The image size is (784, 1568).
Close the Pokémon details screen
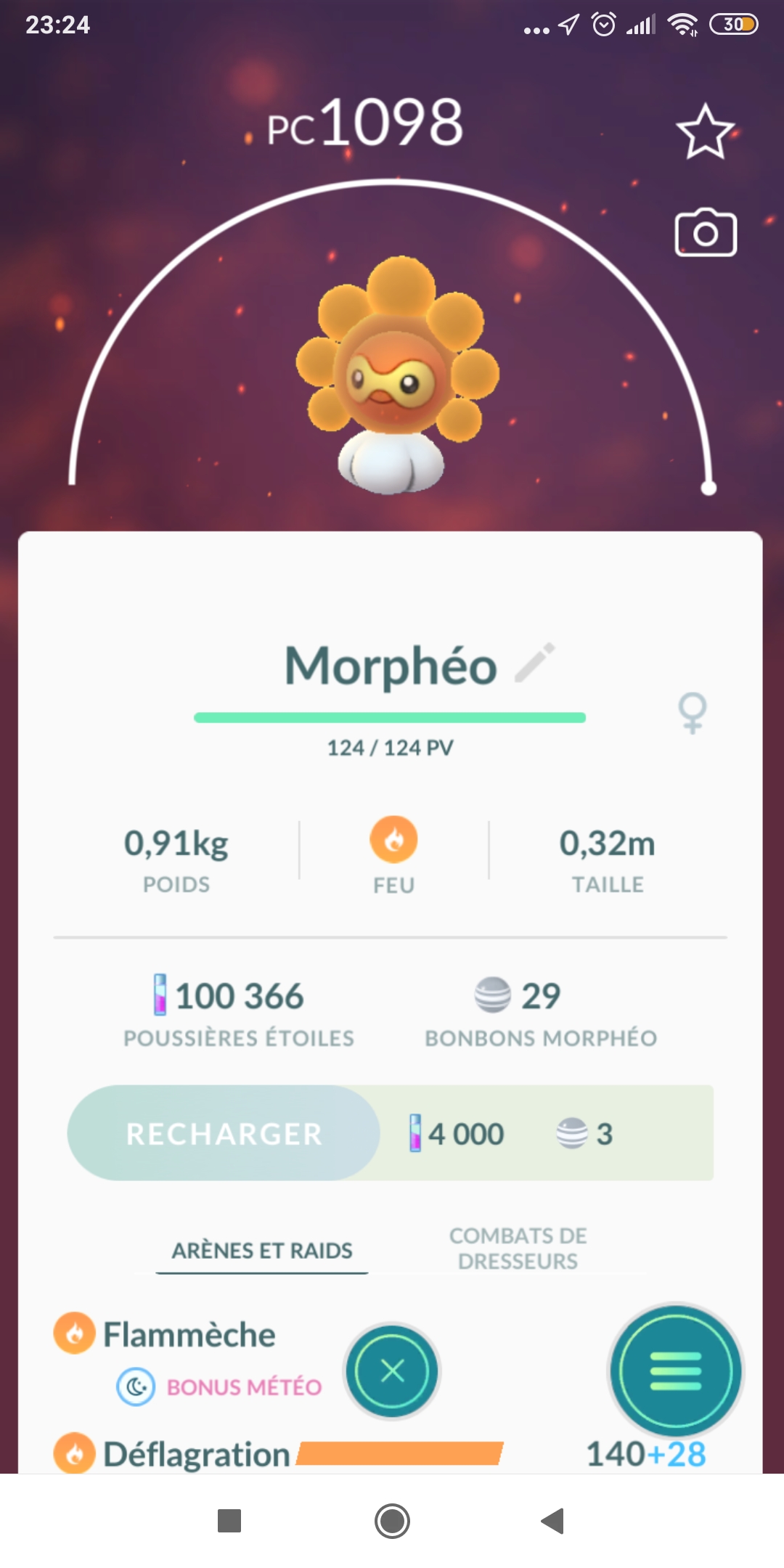[x=392, y=1371]
